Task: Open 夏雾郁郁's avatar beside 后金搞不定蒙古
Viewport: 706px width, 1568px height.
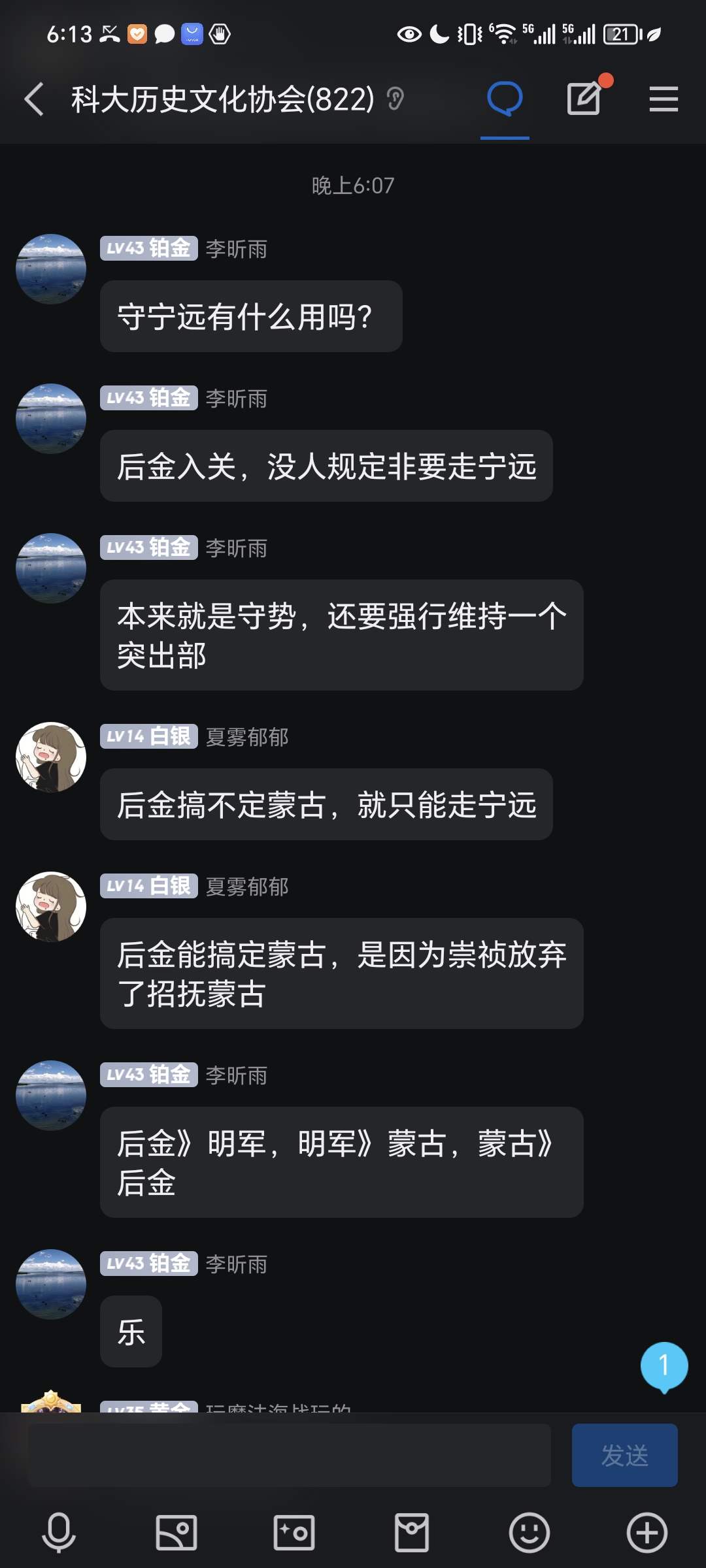Action: (51, 757)
